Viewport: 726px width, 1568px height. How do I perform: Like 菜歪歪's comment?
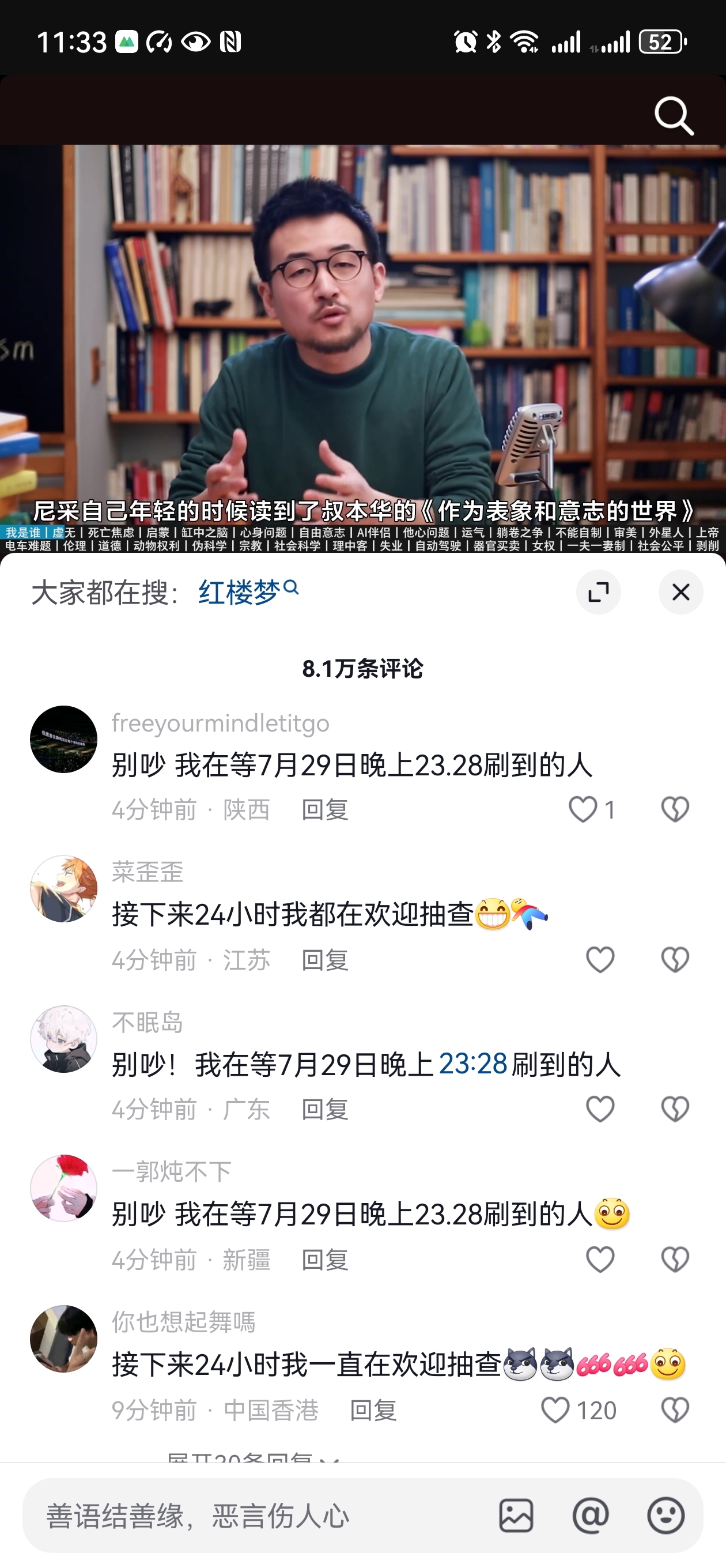pos(600,960)
